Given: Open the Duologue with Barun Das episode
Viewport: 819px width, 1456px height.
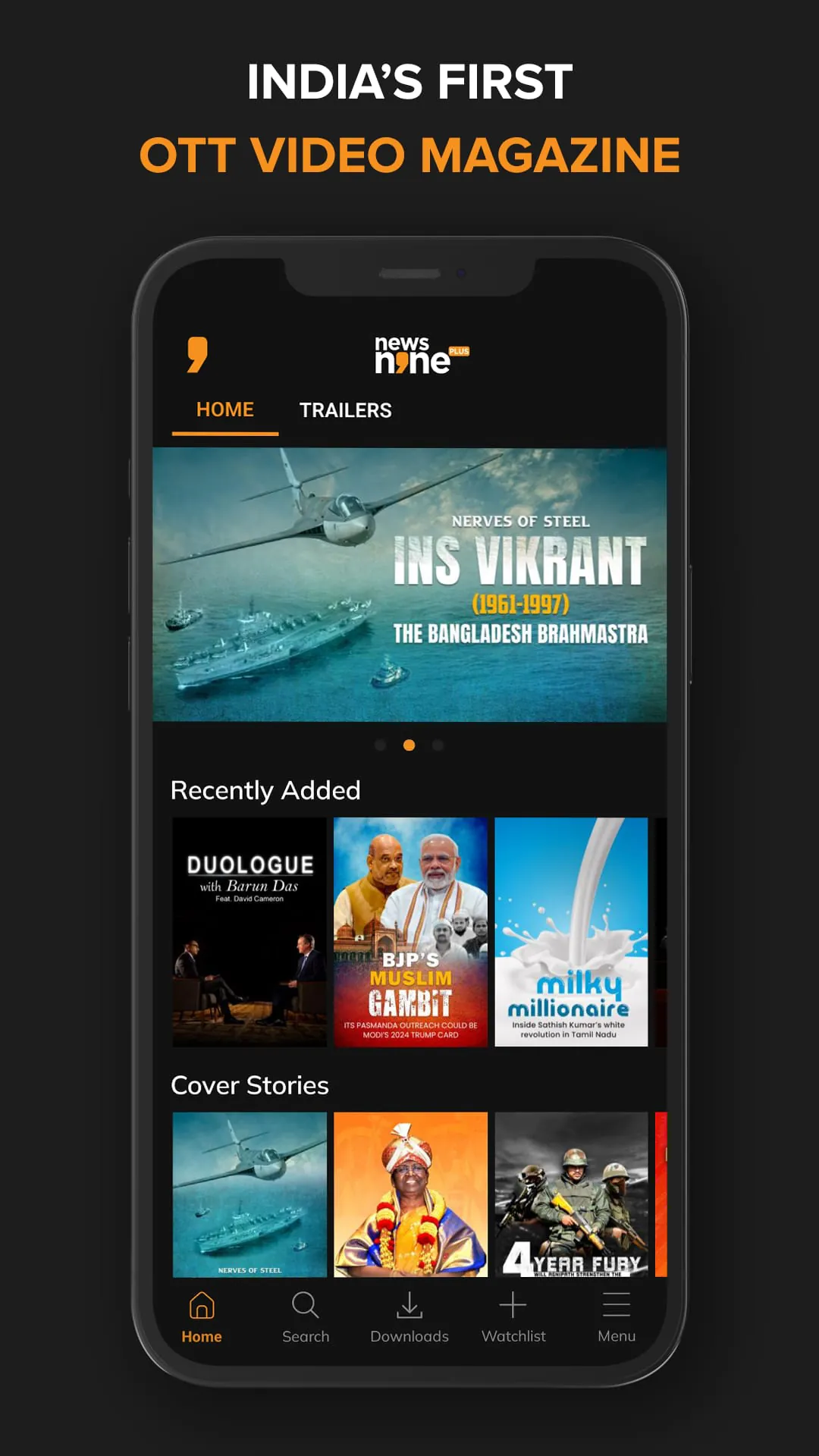Looking at the screenshot, I should 248,933.
